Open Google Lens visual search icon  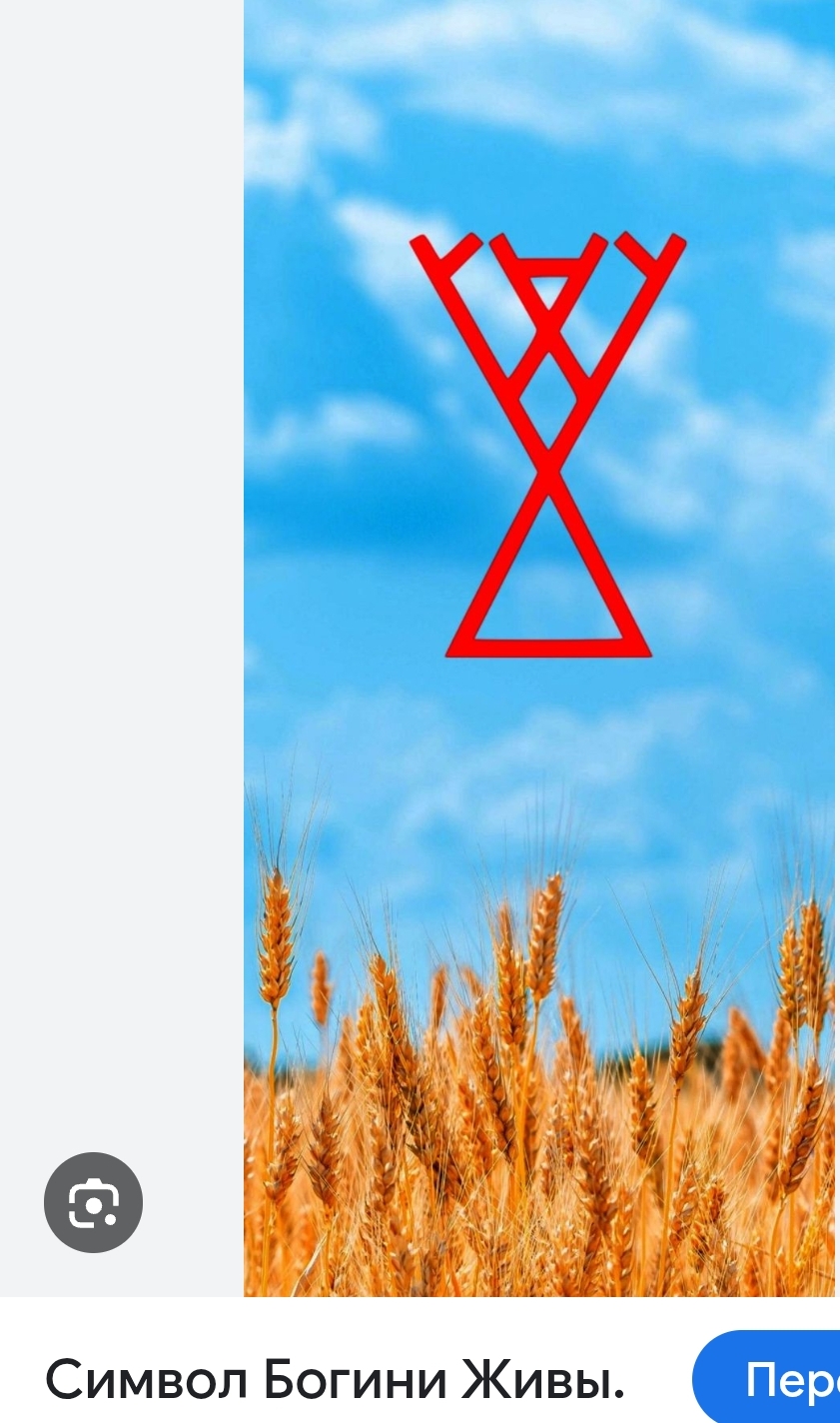[93, 1203]
